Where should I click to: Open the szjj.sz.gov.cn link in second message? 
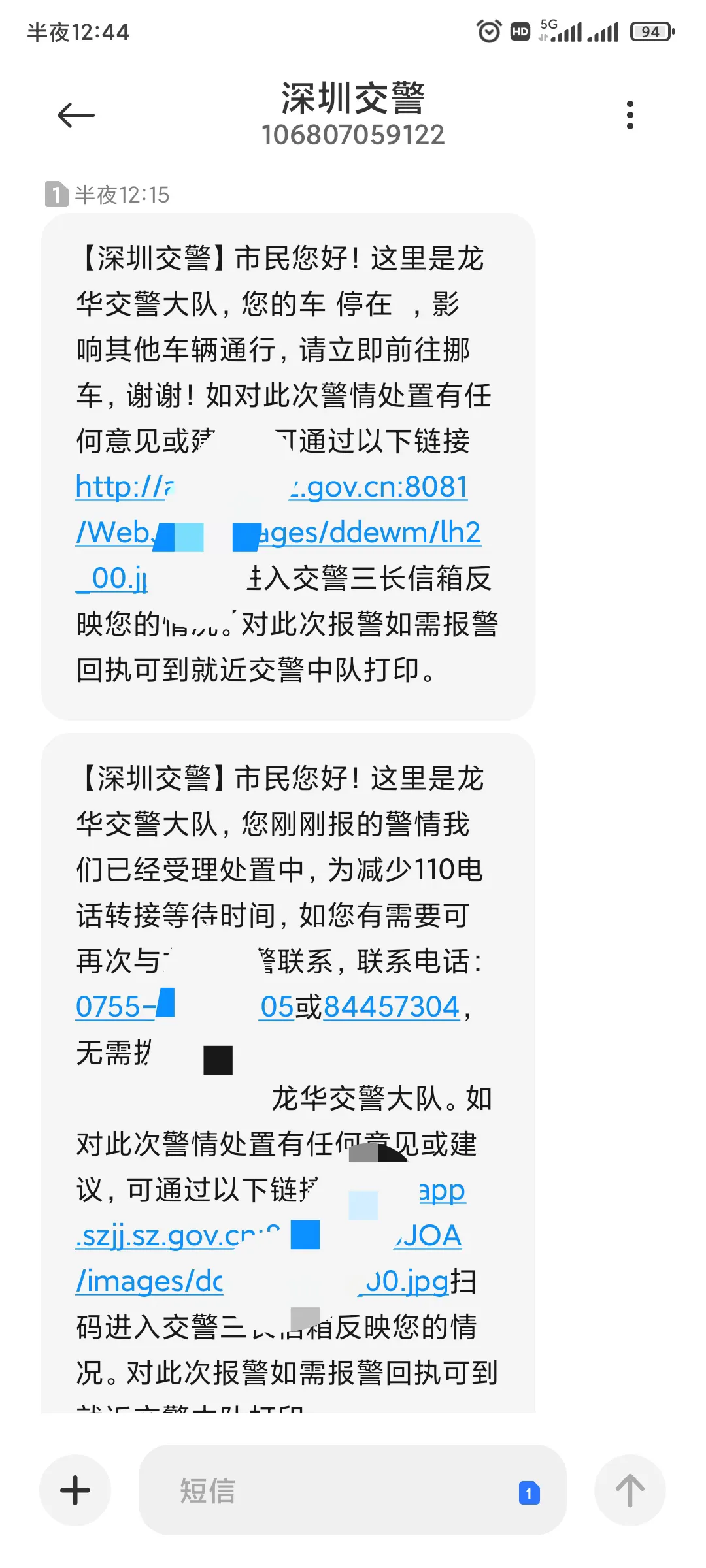271,1235
